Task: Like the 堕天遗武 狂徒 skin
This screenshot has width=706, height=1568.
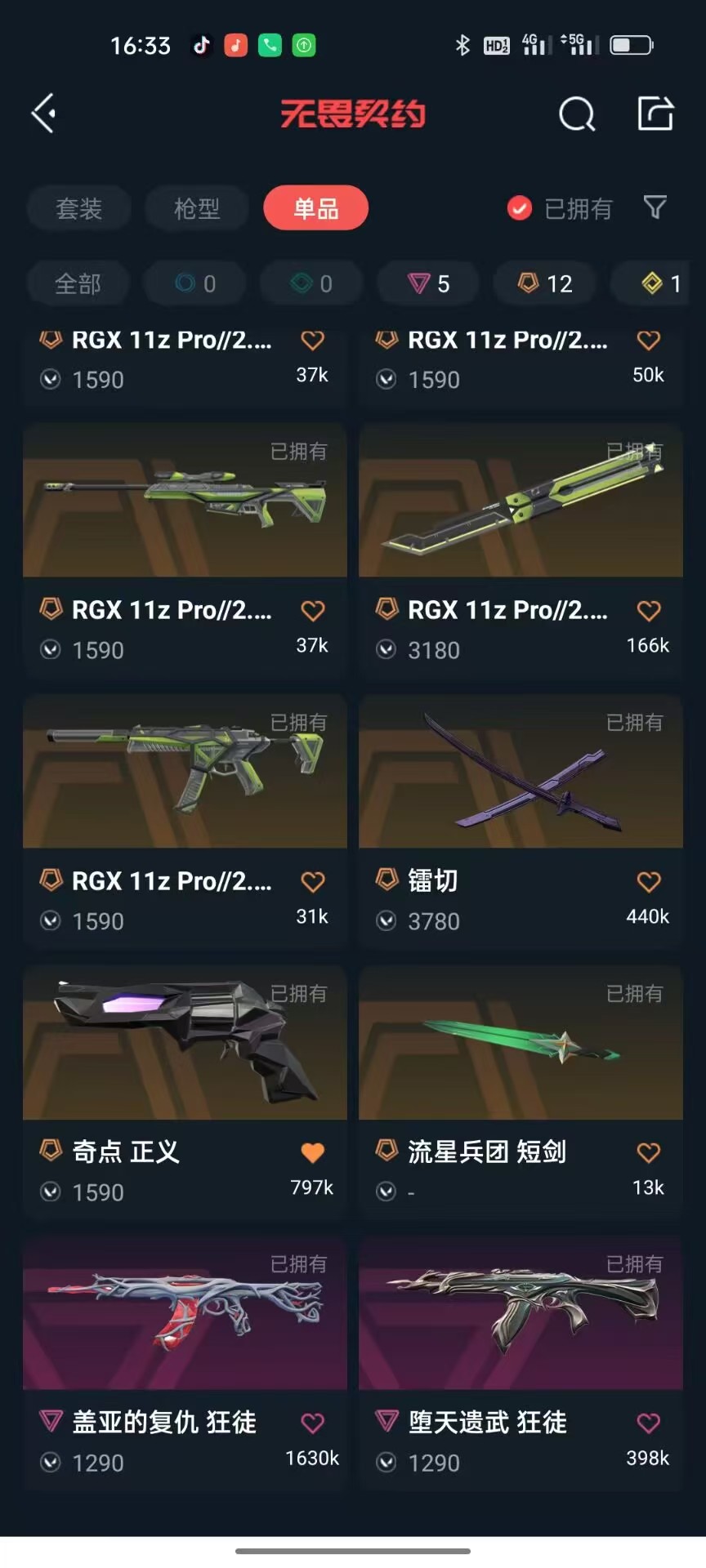Action: click(x=649, y=1423)
